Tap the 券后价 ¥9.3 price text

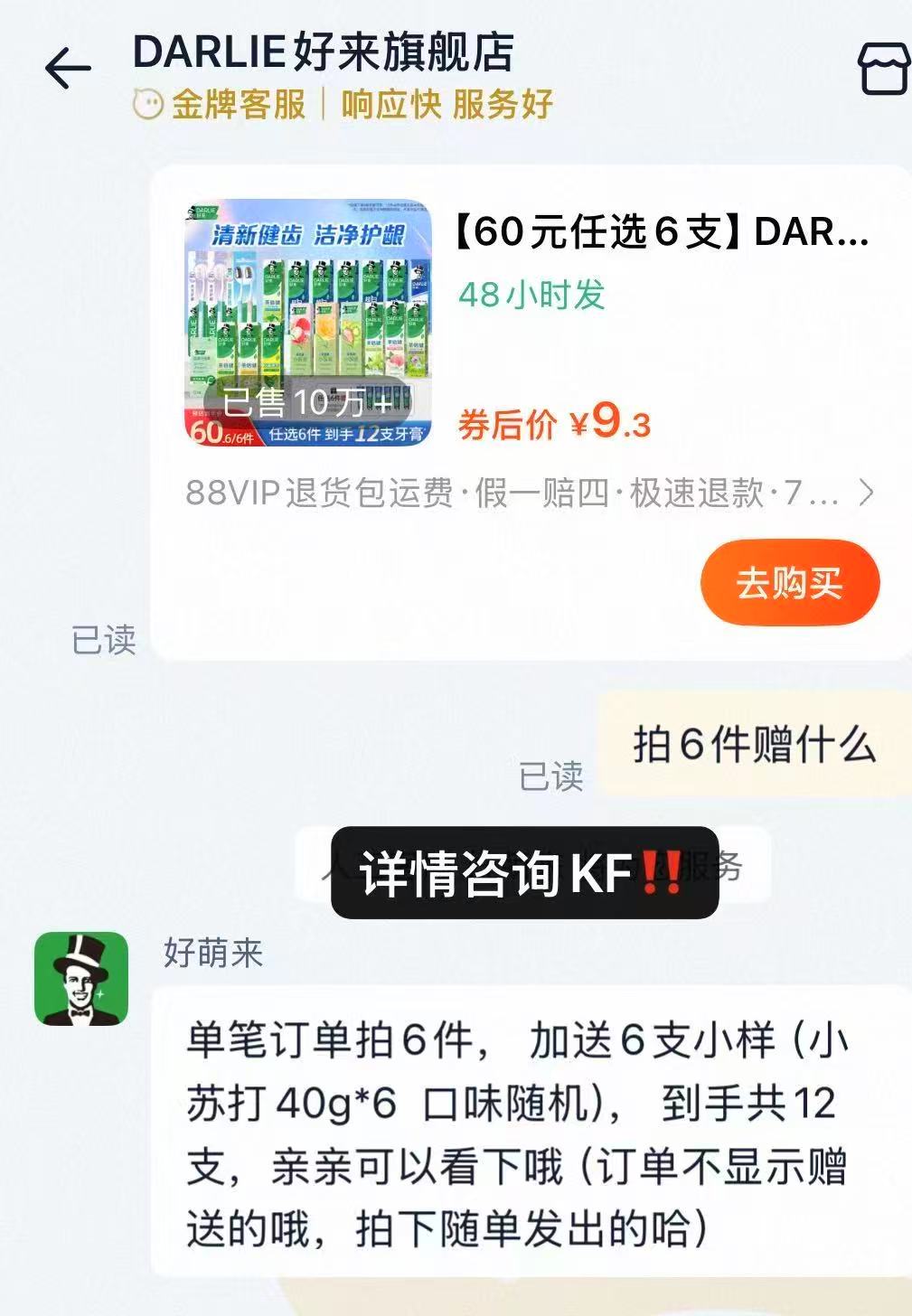(555, 424)
